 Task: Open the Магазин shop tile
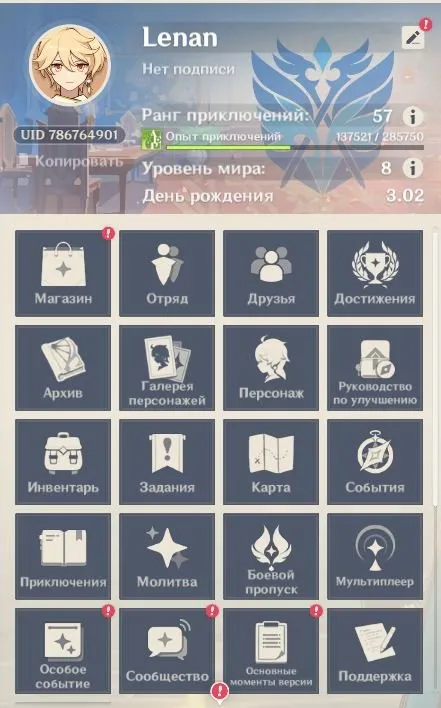(63, 273)
